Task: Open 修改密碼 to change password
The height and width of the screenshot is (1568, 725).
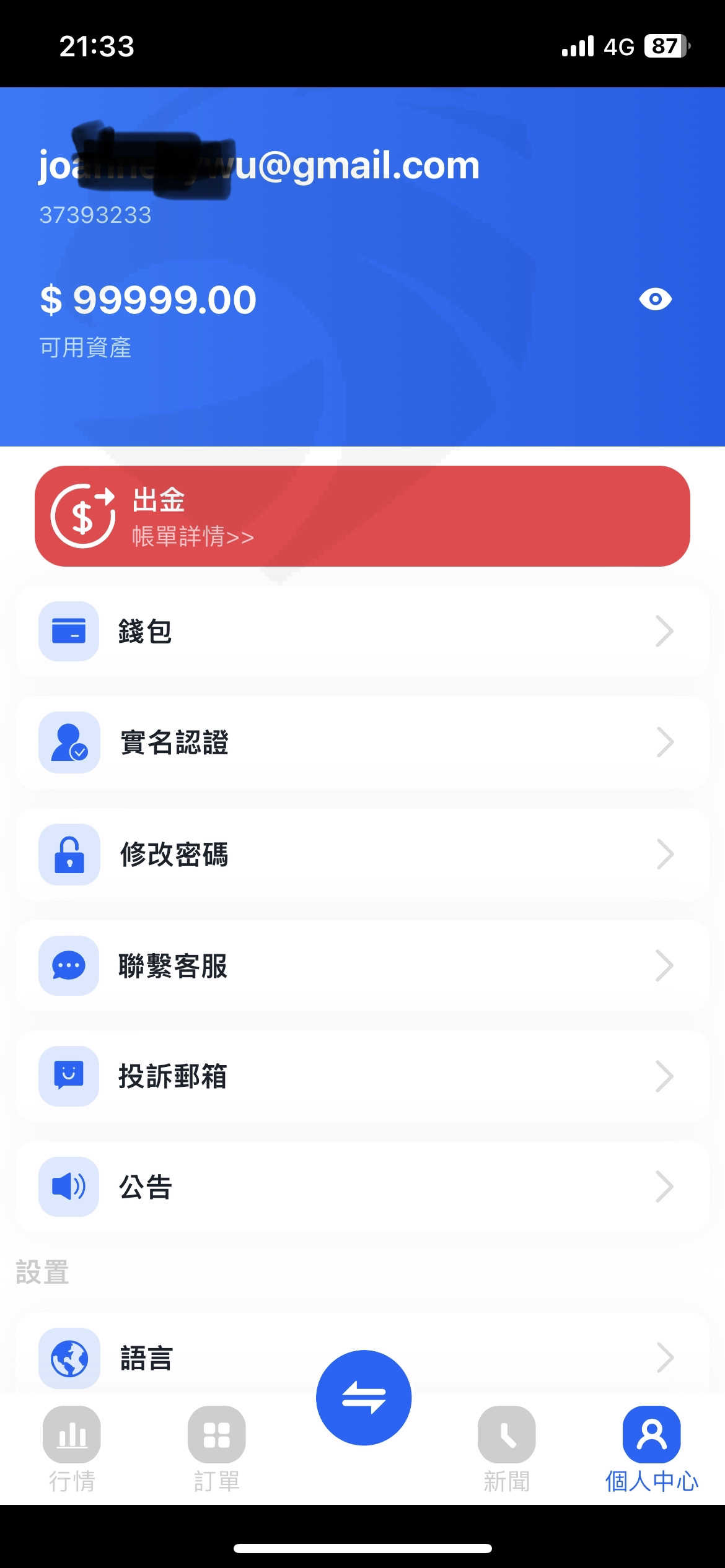Action: pyautogui.click(x=362, y=854)
